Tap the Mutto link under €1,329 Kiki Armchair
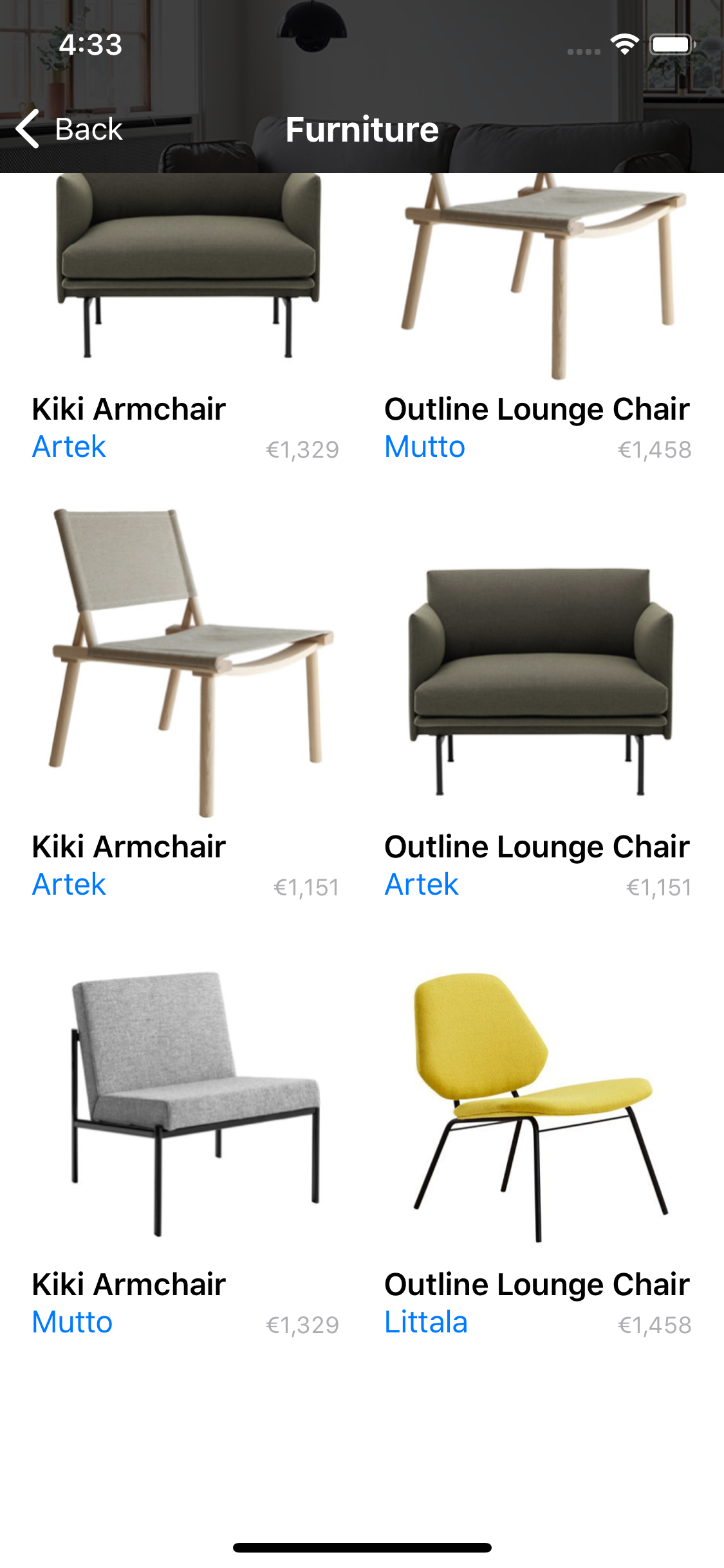Image resolution: width=724 pixels, height=1568 pixels. (72, 1322)
